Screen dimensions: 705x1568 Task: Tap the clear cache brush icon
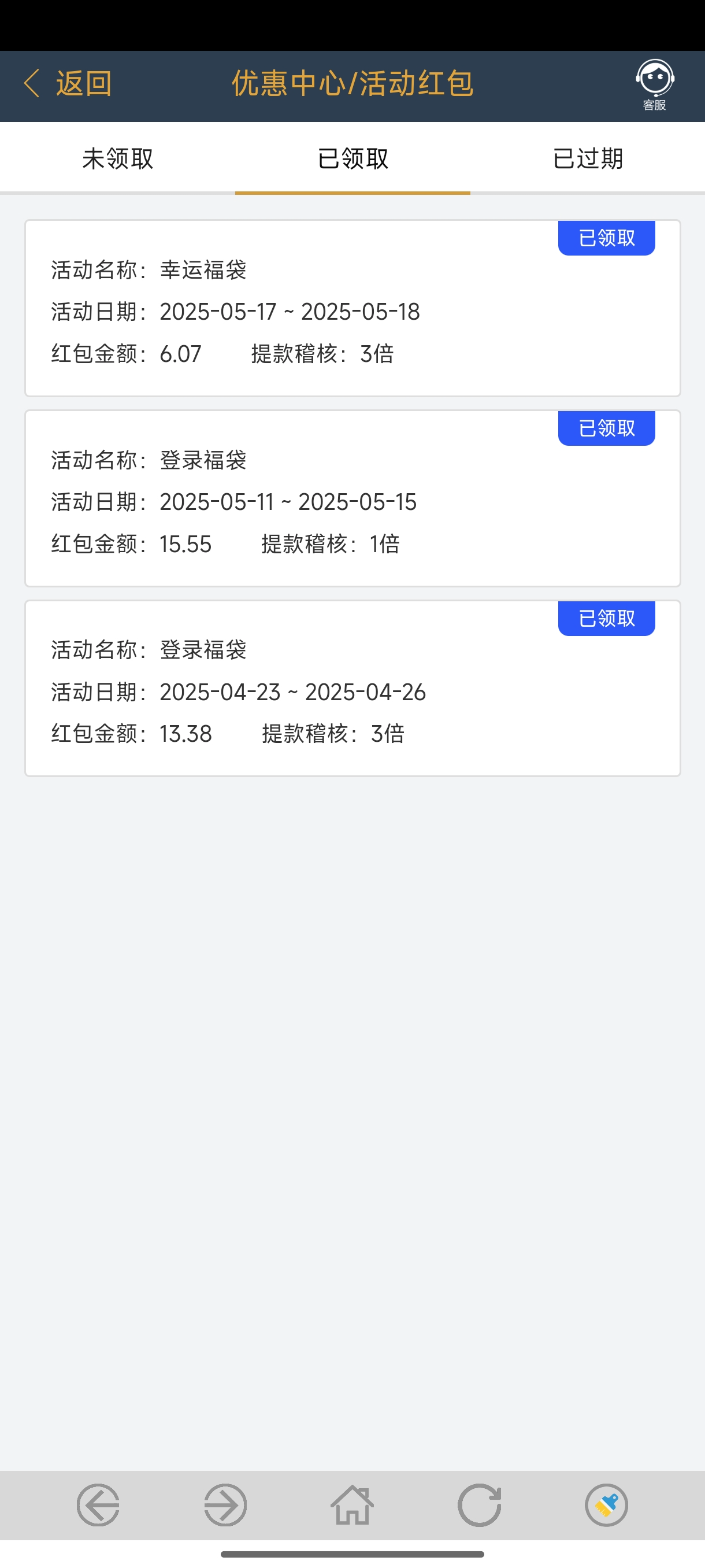point(606,1505)
